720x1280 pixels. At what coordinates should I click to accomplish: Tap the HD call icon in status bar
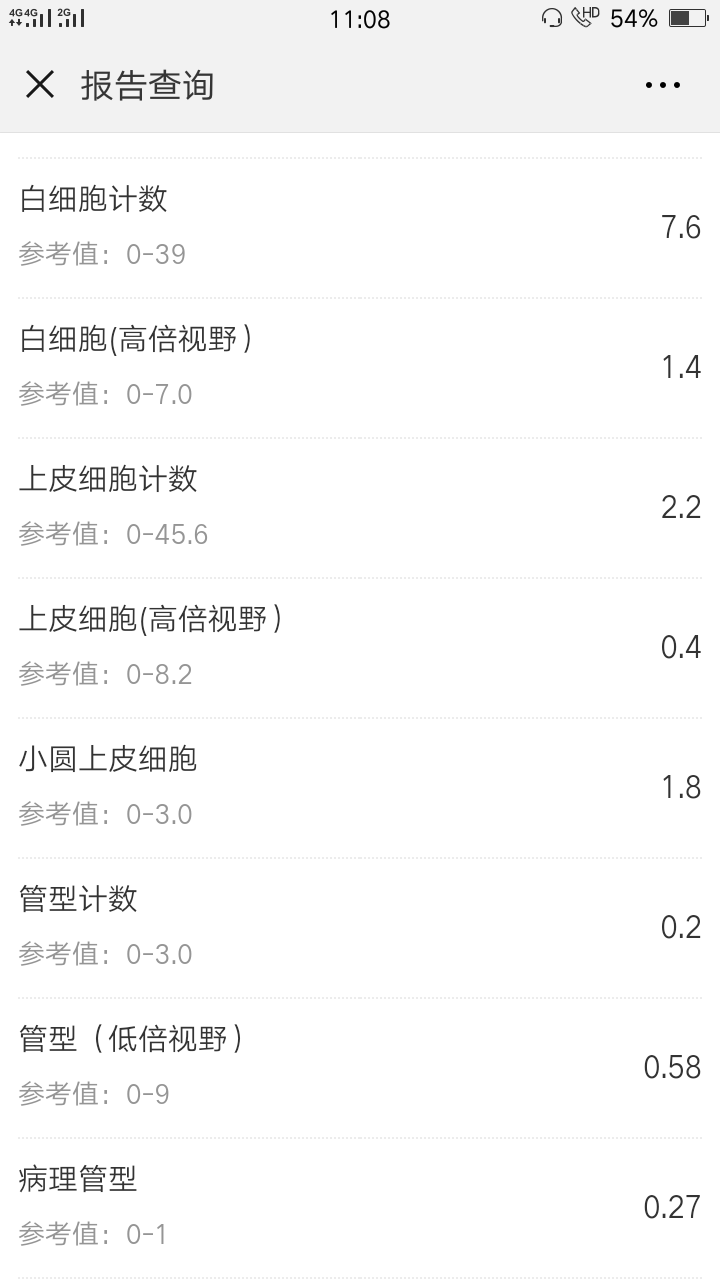[x=583, y=17]
